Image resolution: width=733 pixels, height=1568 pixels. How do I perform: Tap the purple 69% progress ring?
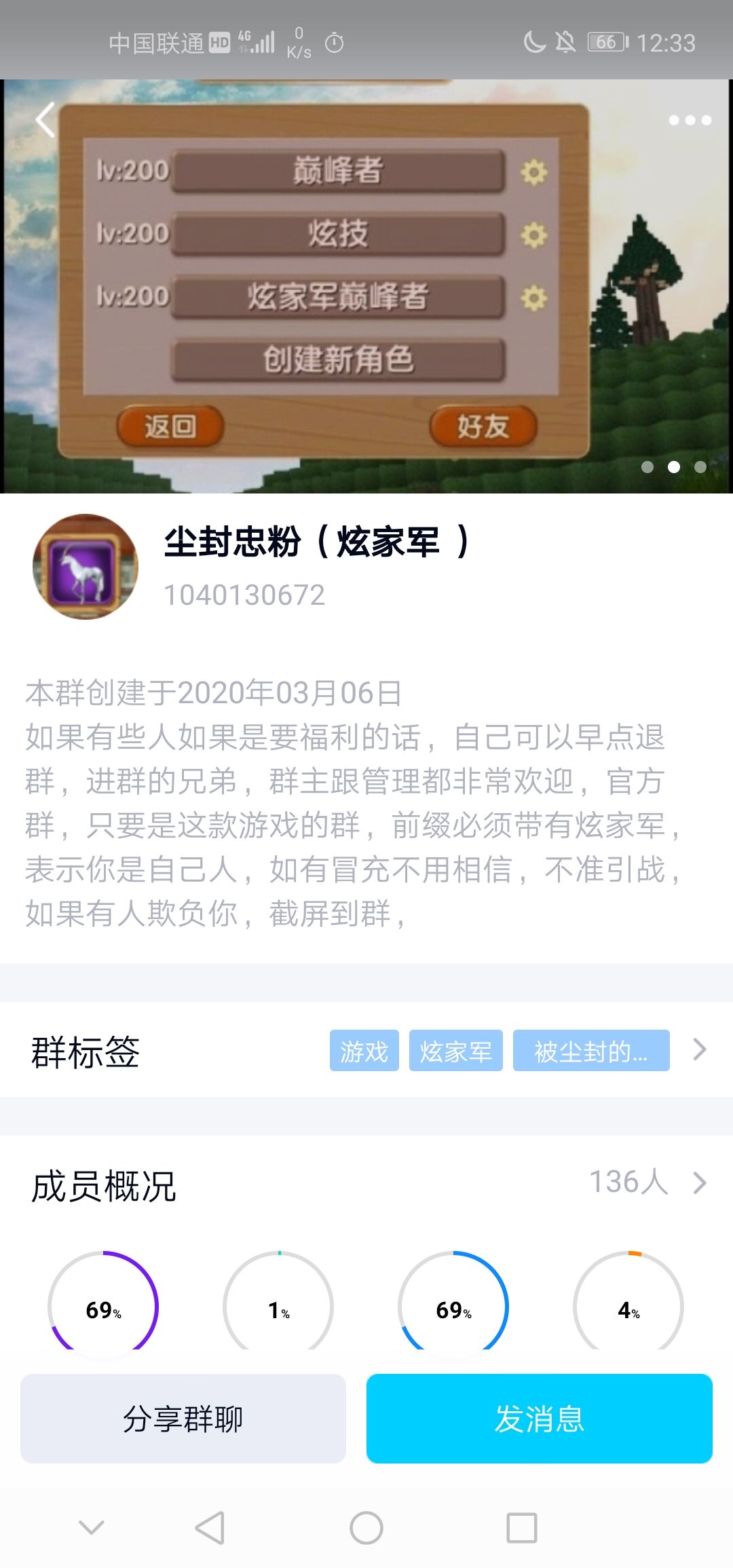(x=104, y=1308)
